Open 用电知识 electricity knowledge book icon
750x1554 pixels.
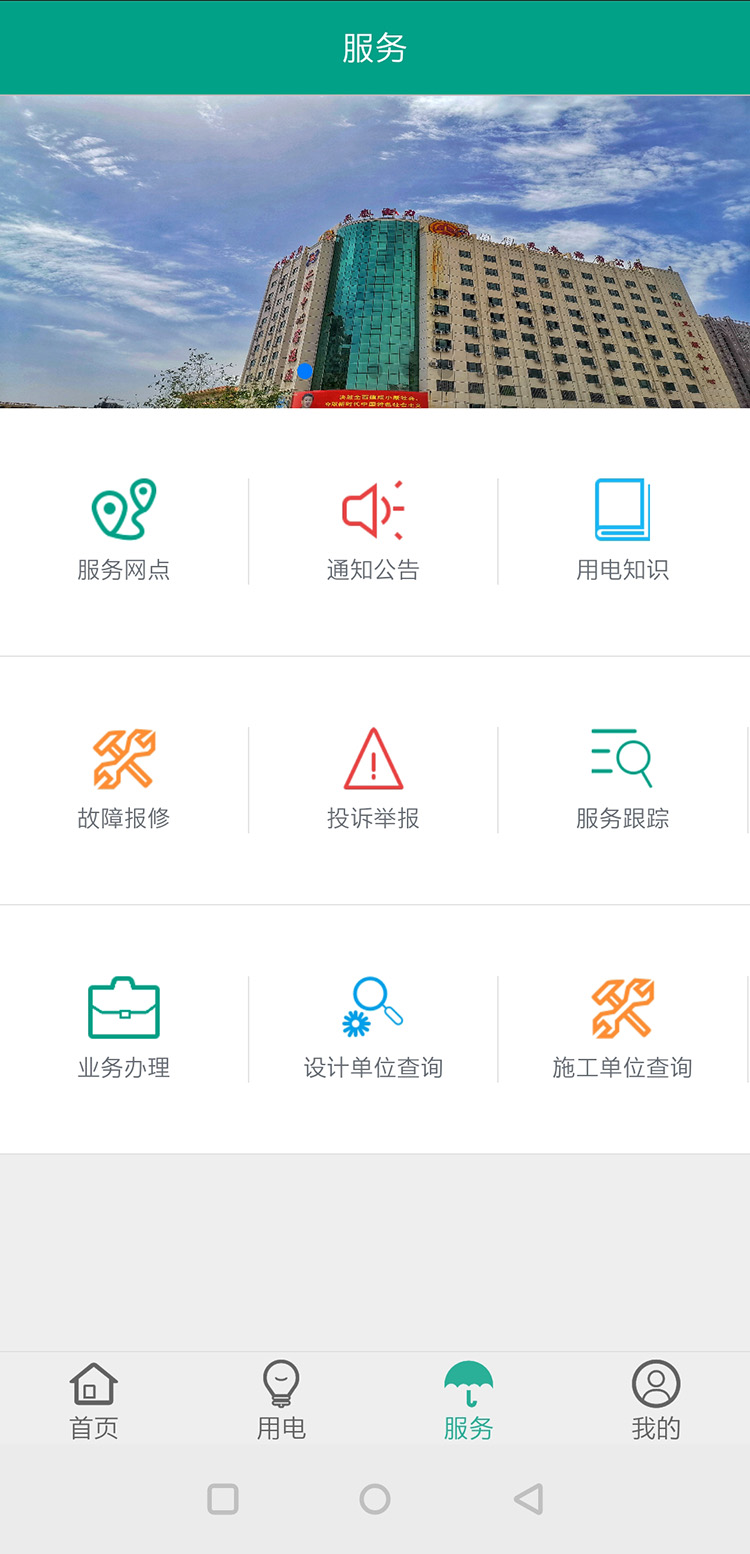(x=622, y=508)
